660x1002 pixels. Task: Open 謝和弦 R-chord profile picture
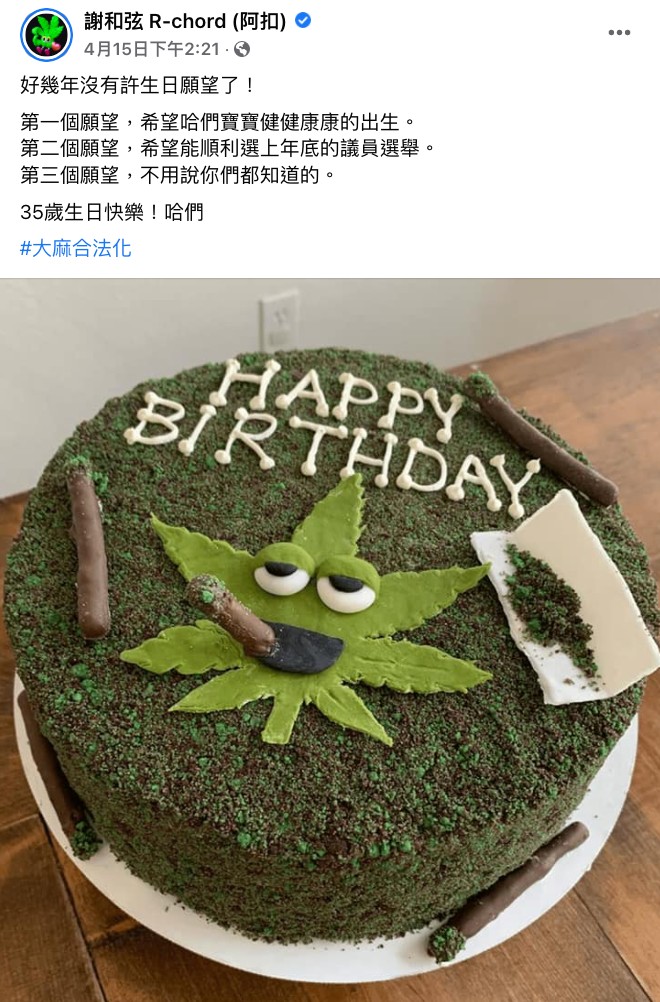(46, 33)
